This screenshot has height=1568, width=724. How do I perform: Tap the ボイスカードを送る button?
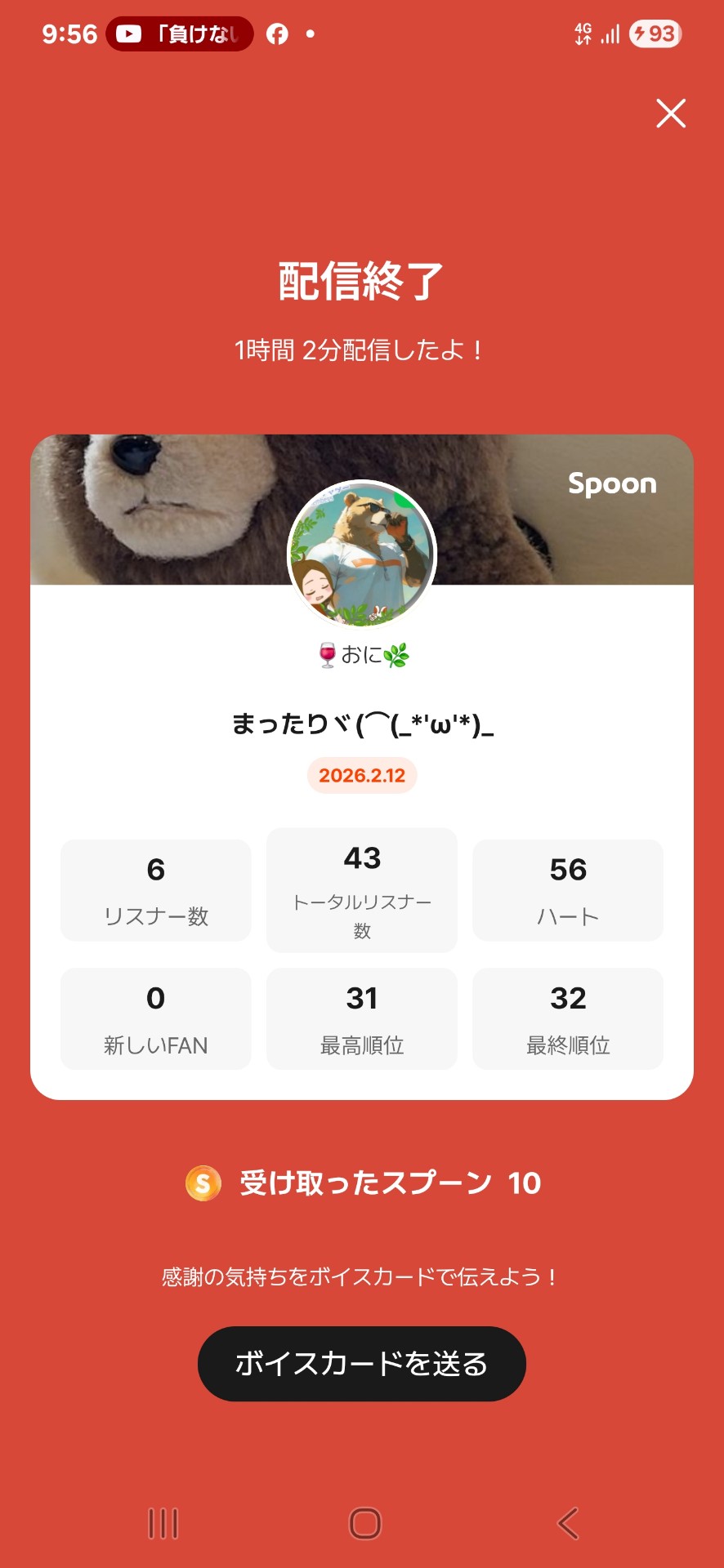pos(361,1364)
